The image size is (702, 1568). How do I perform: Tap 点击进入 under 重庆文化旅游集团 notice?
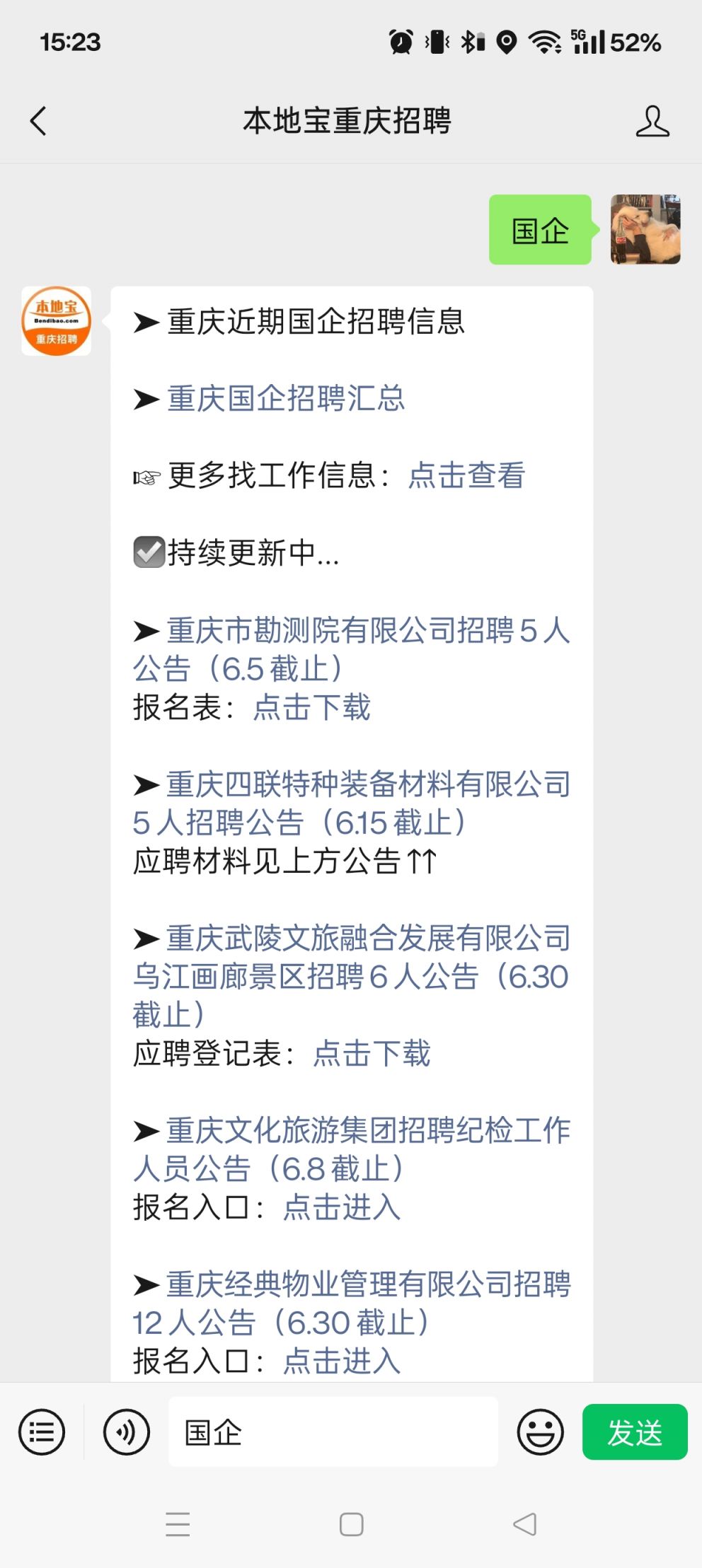click(x=343, y=1207)
